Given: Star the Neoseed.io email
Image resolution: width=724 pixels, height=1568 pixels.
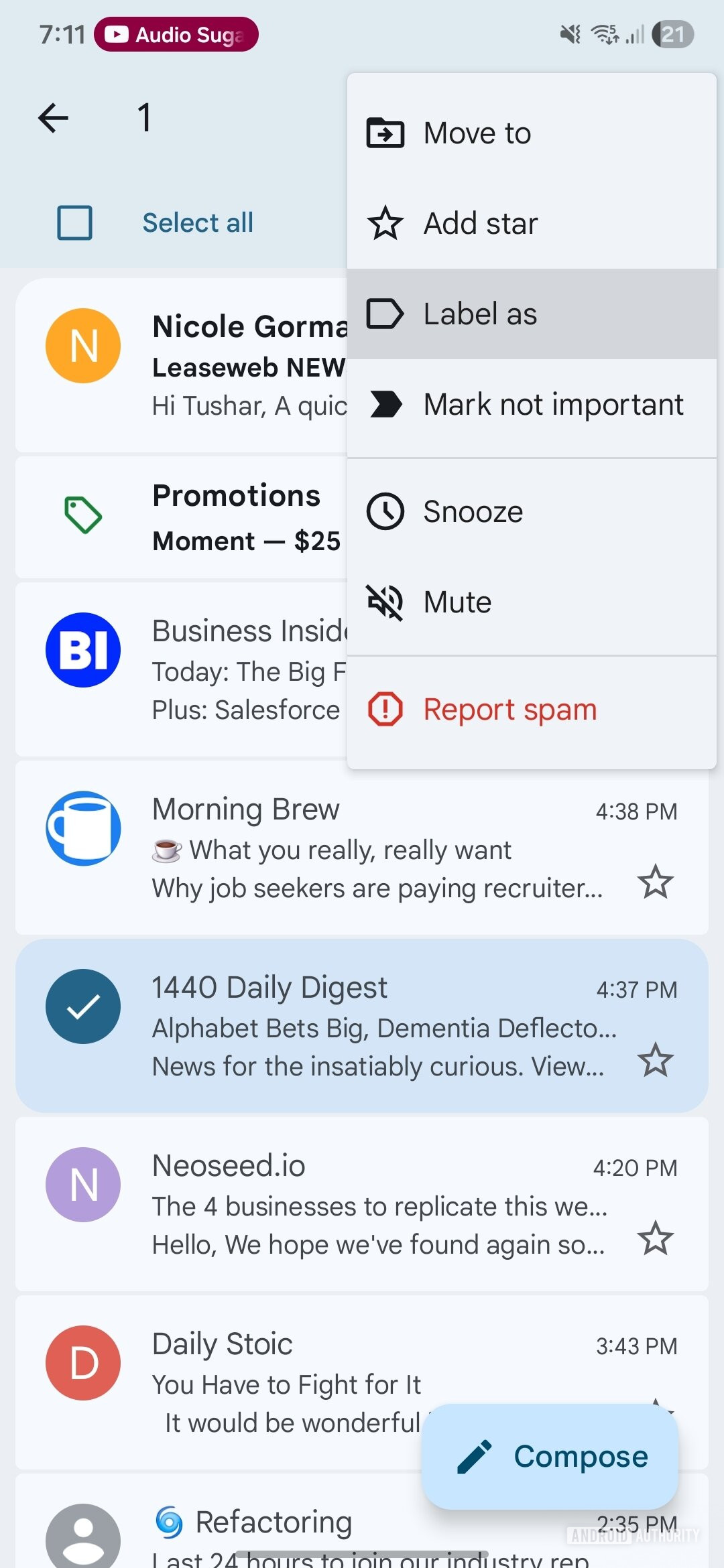Looking at the screenshot, I should pyautogui.click(x=655, y=1238).
